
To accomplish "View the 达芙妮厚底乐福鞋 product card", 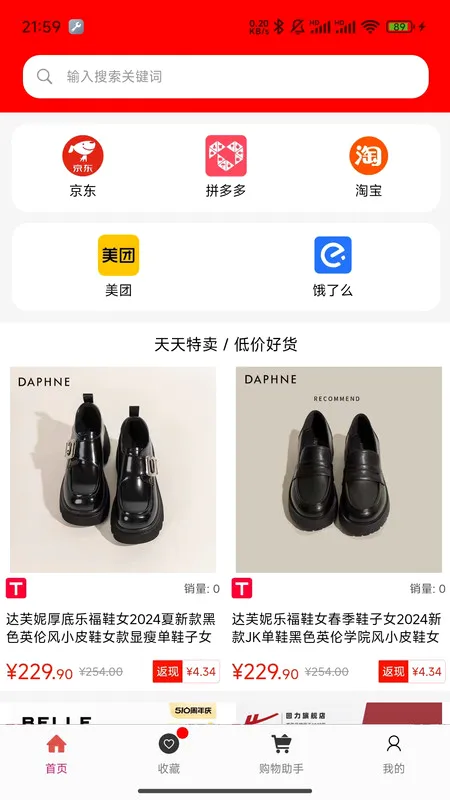I will (113, 526).
